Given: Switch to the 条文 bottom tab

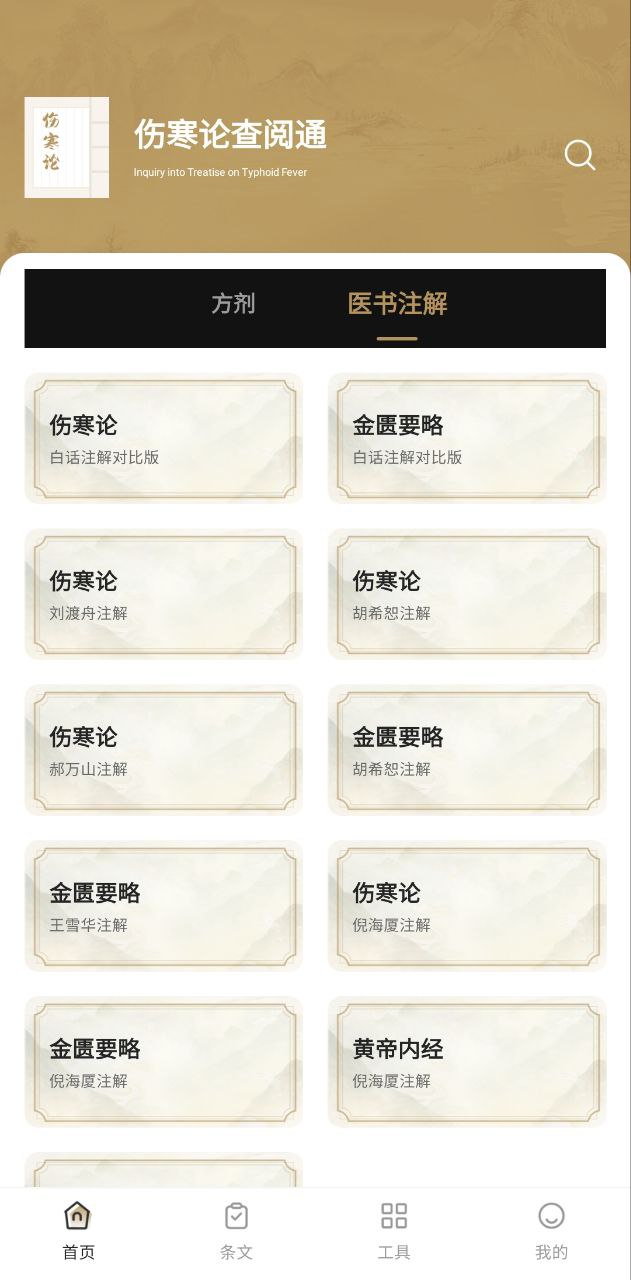Looking at the screenshot, I should tap(236, 1231).
